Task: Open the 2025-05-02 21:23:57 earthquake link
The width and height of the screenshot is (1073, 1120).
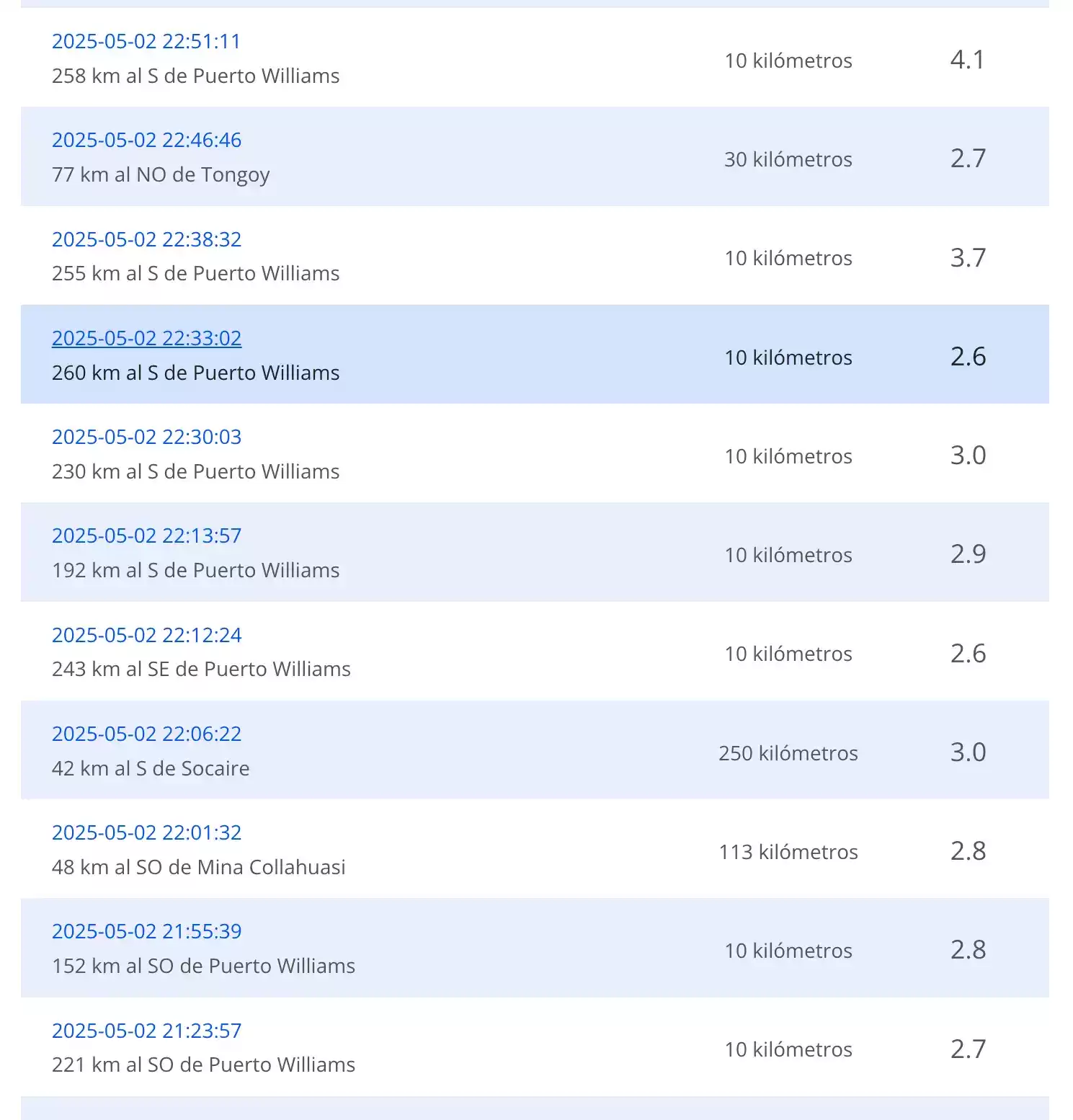Action: click(146, 1031)
